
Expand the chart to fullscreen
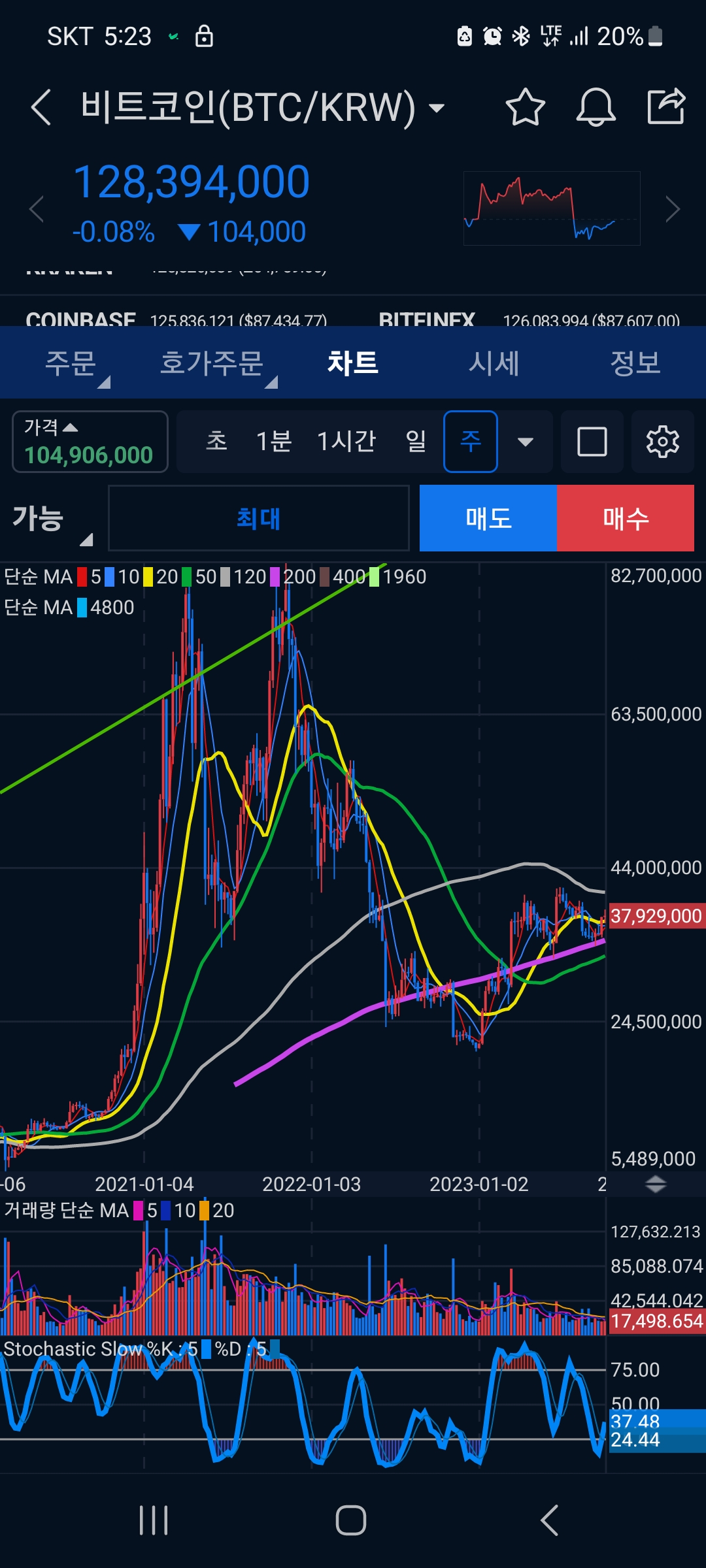pyautogui.click(x=592, y=442)
